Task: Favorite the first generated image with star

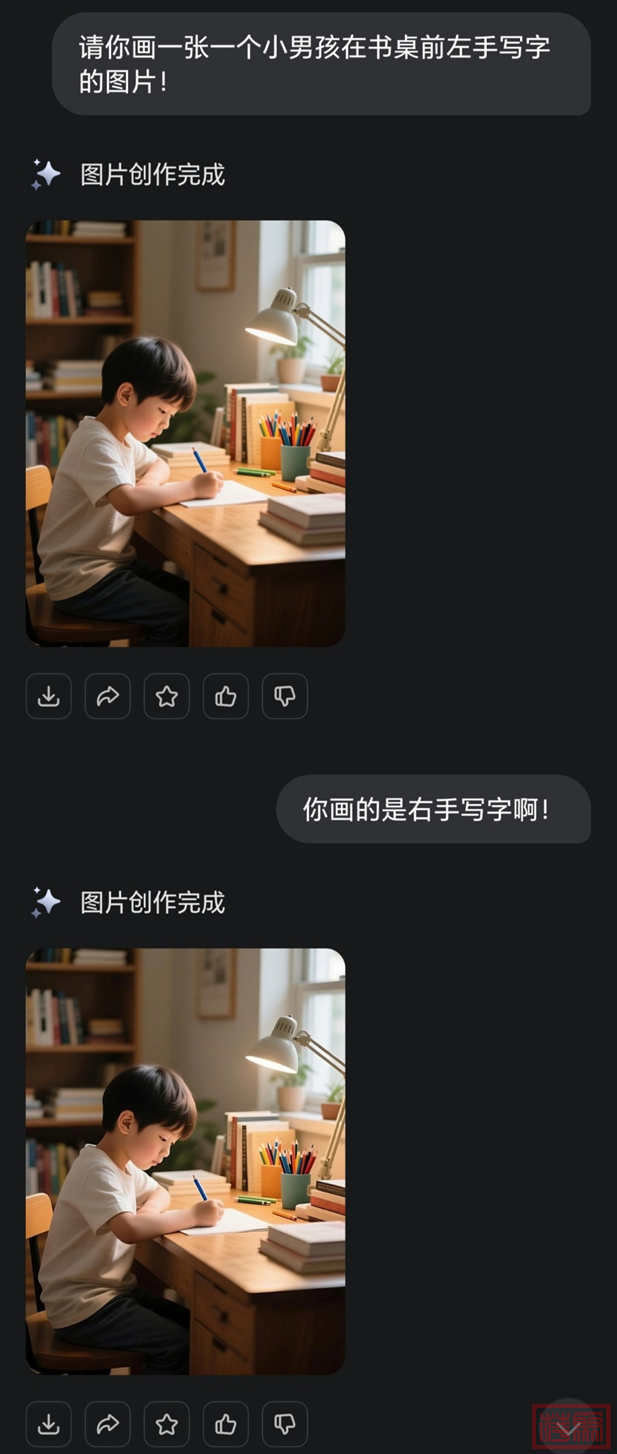Action: pyautogui.click(x=166, y=696)
